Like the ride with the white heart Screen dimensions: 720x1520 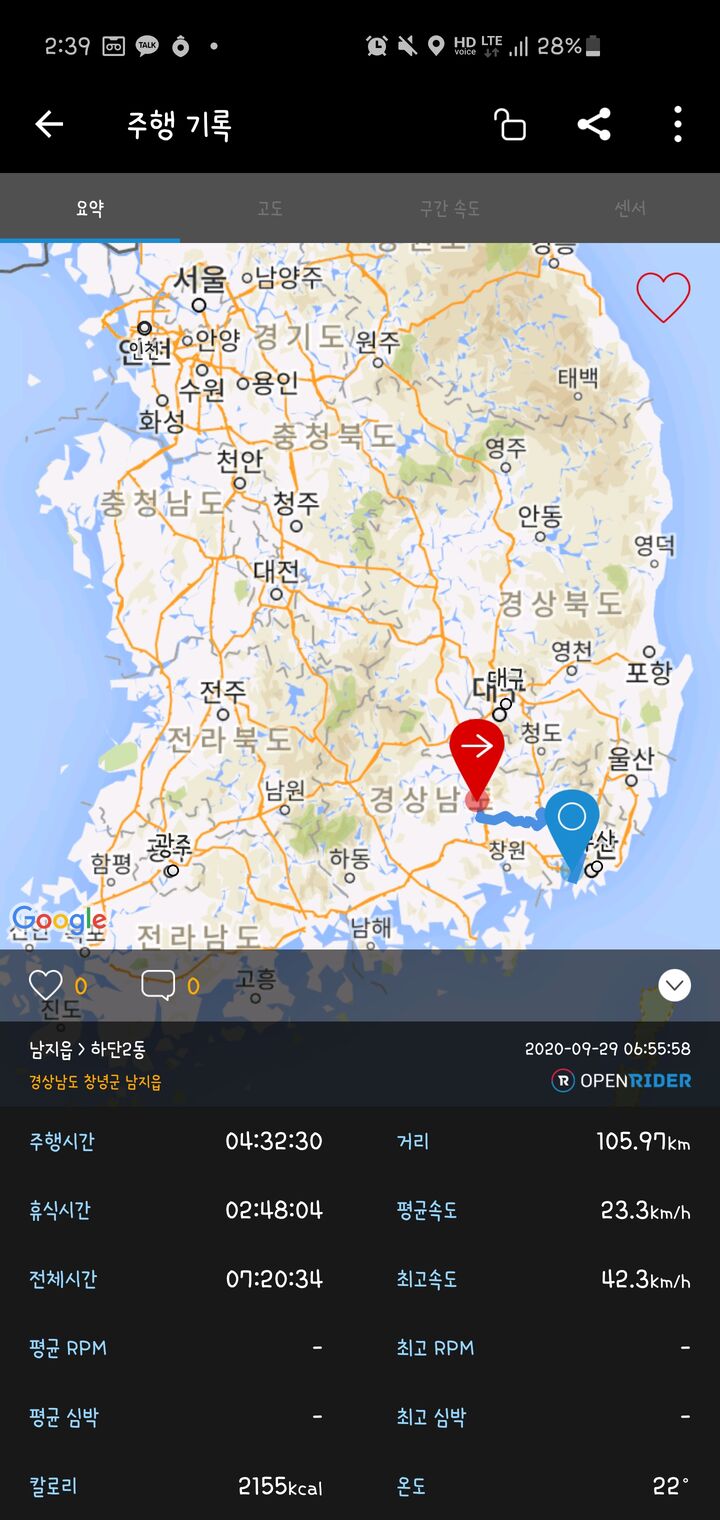[46, 986]
